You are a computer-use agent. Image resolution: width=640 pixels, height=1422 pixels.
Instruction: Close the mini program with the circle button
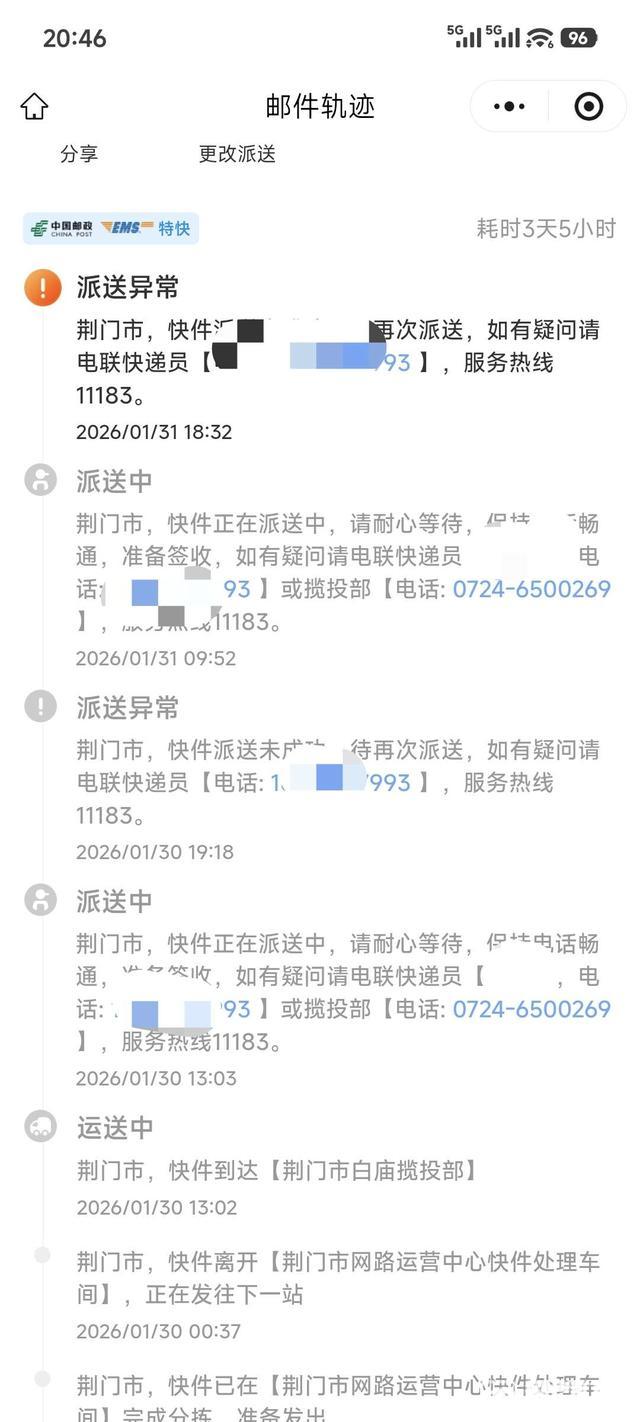pyautogui.click(x=588, y=106)
